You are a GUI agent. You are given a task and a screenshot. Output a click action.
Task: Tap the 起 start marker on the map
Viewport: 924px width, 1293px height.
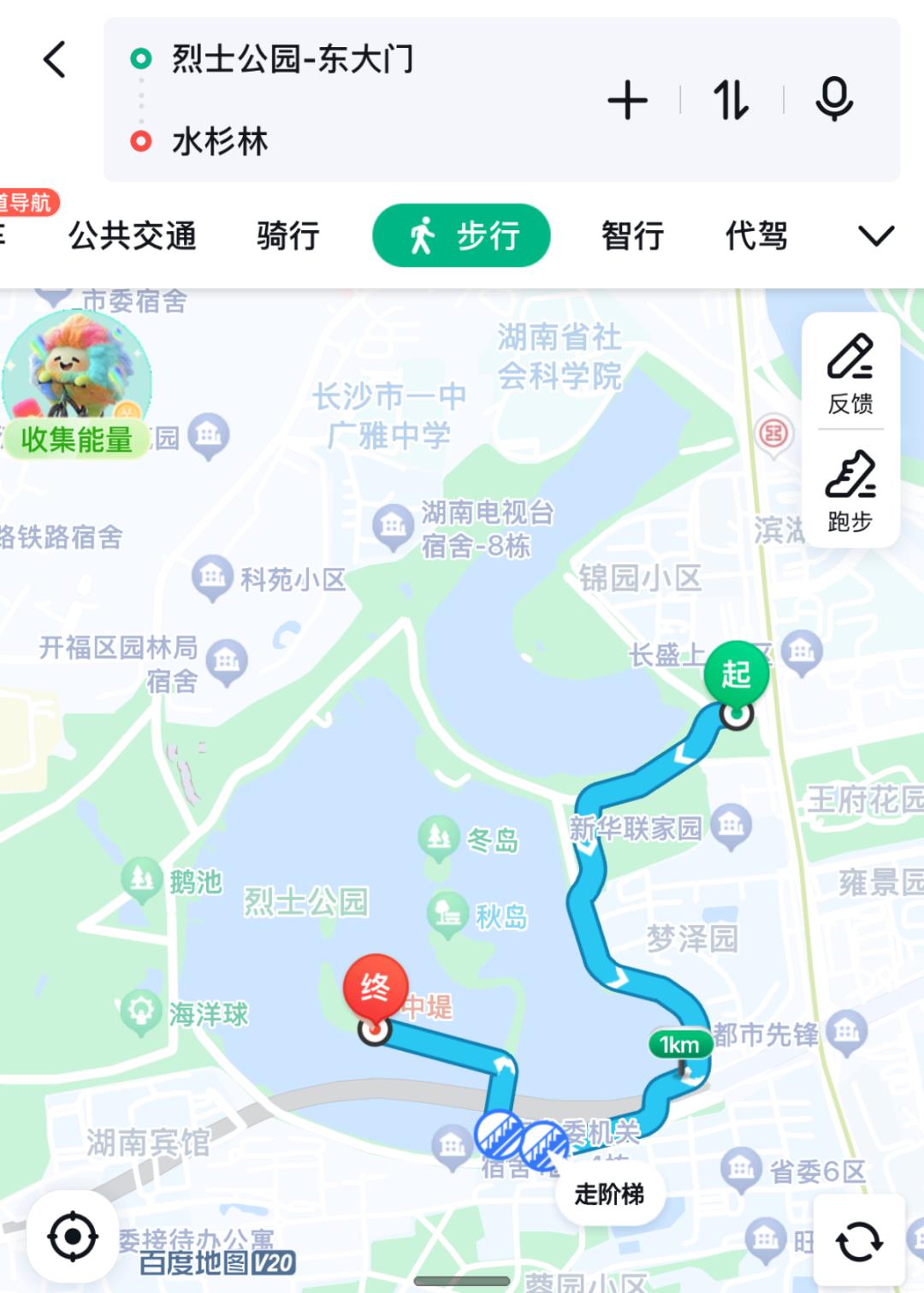[x=736, y=676]
